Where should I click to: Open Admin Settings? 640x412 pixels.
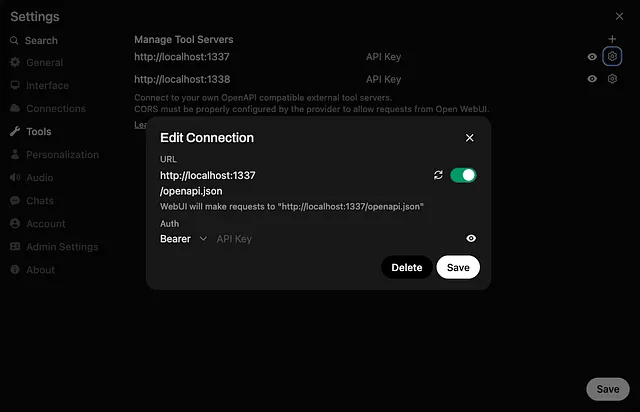point(61,247)
